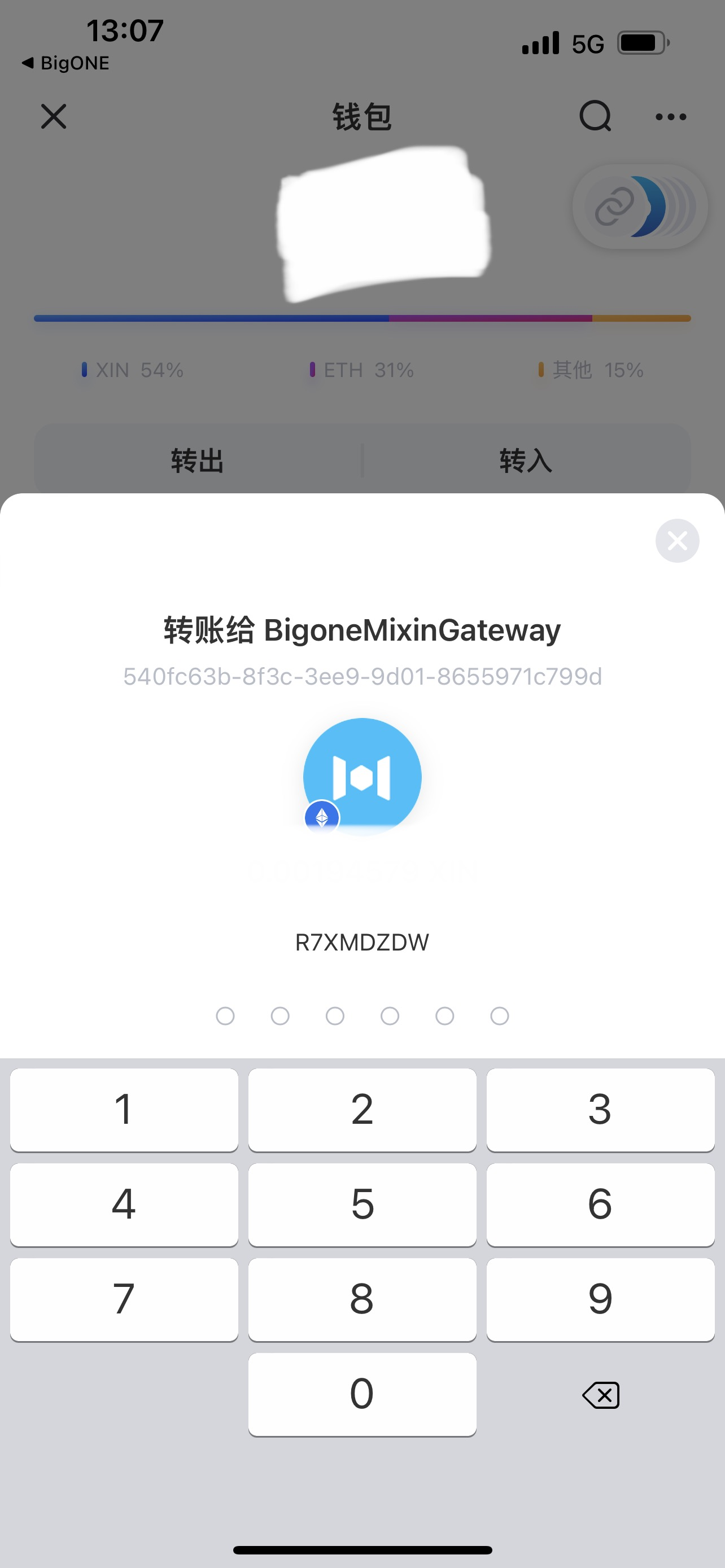Return to BigONE app via status bar
725x1568 pixels.
pos(65,63)
